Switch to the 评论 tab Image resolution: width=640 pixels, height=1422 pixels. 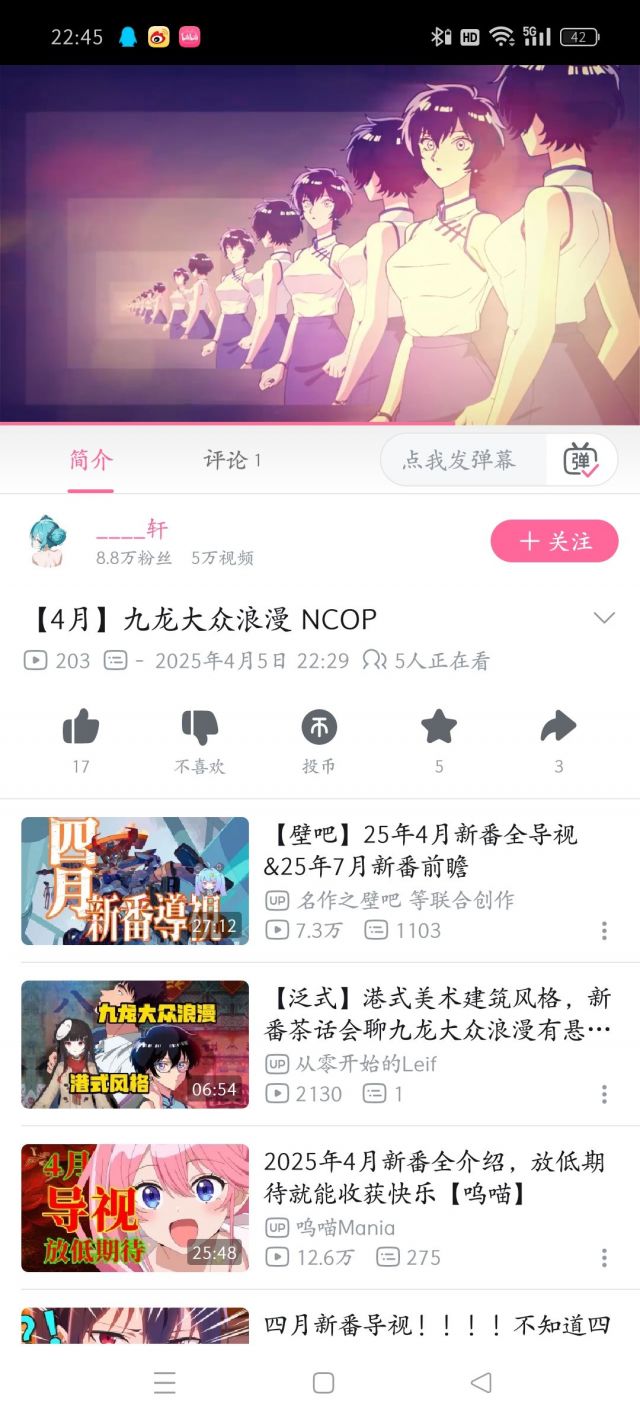(x=232, y=460)
